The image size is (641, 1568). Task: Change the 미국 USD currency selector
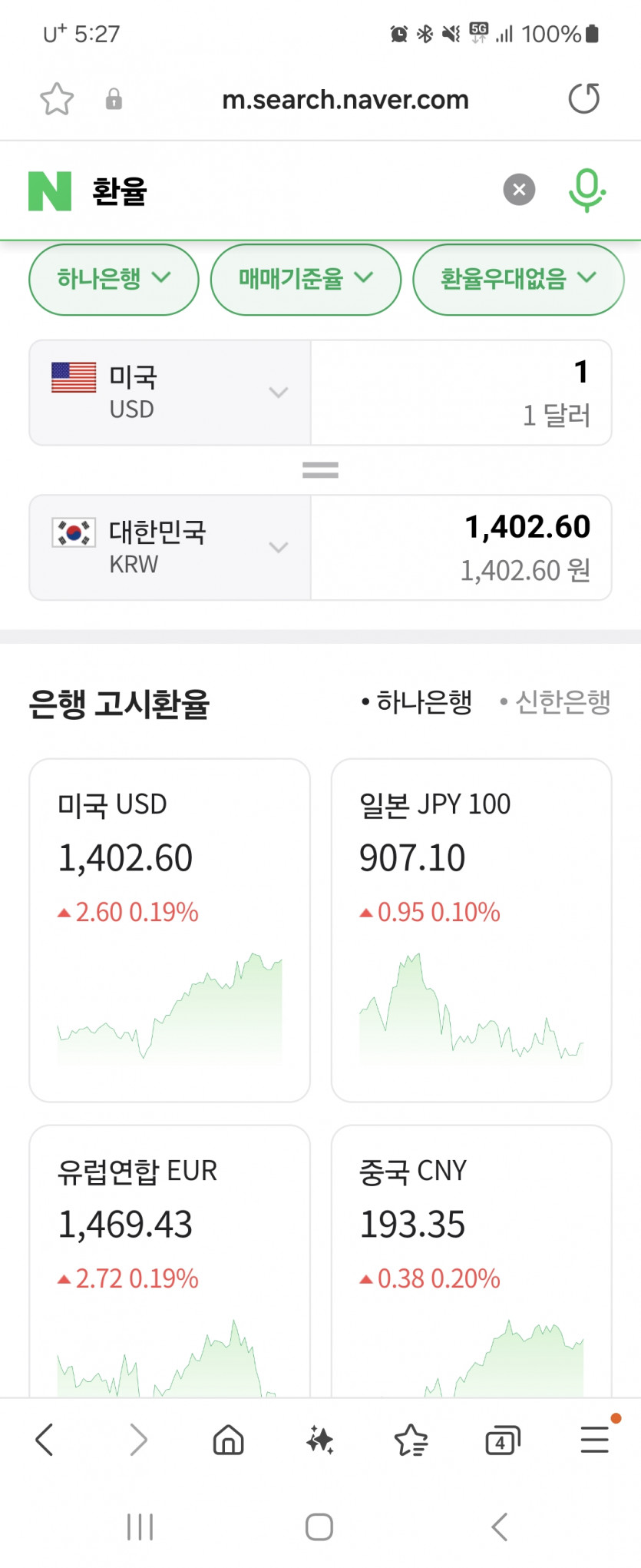(170, 393)
